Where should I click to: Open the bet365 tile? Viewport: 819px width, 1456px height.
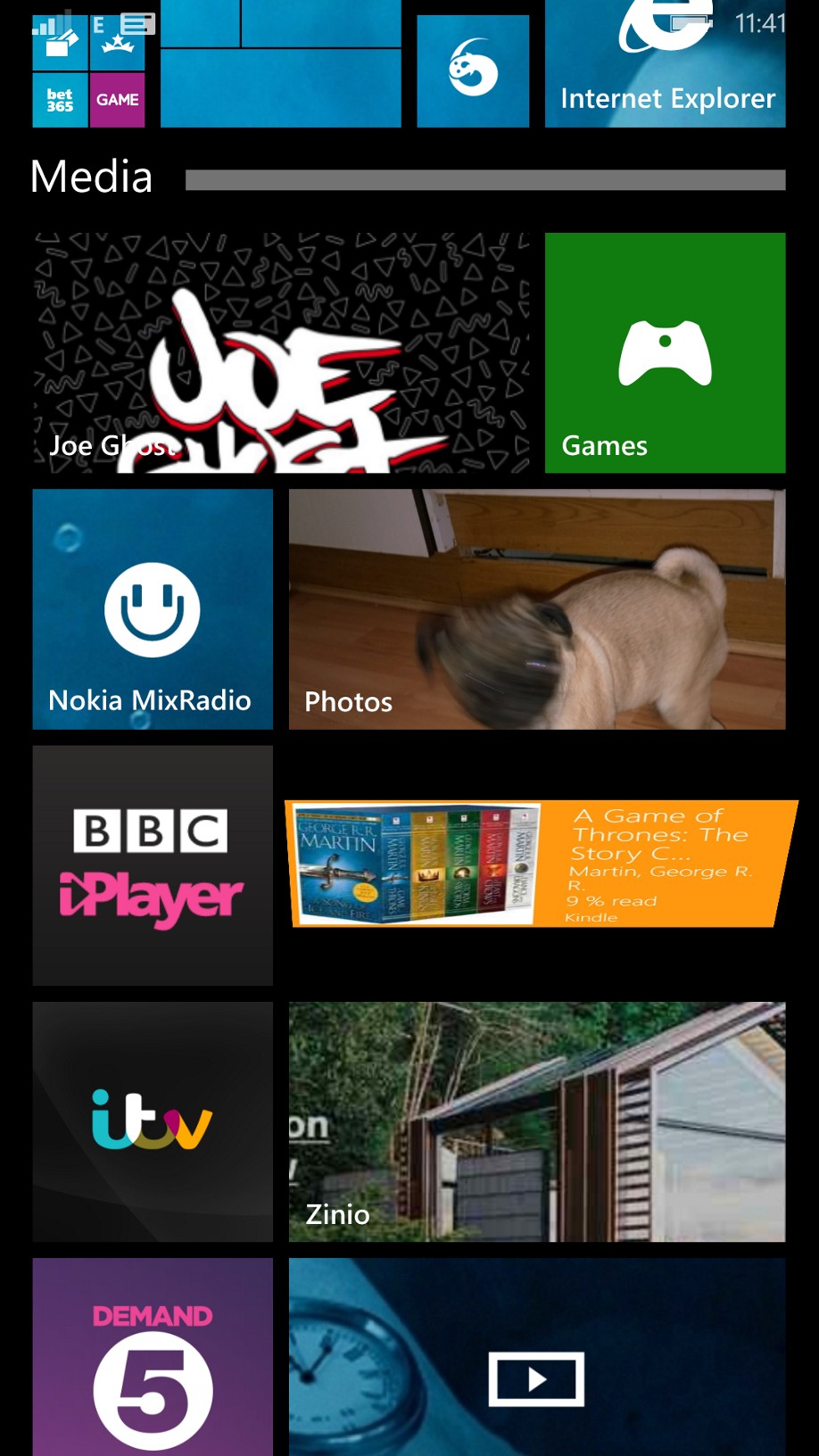pyautogui.click(x=59, y=100)
